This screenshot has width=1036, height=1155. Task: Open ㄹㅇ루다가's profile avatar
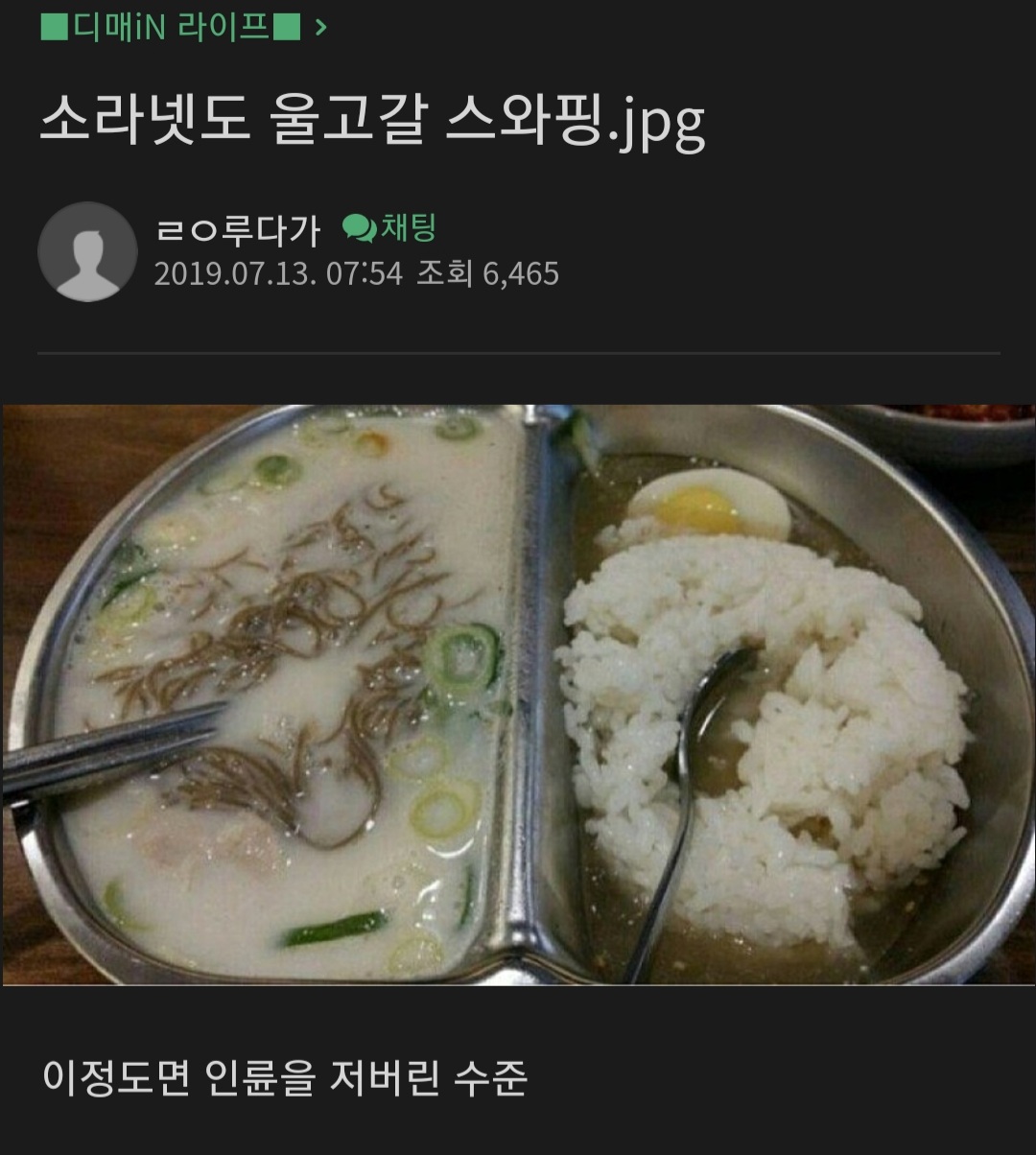tap(87, 251)
